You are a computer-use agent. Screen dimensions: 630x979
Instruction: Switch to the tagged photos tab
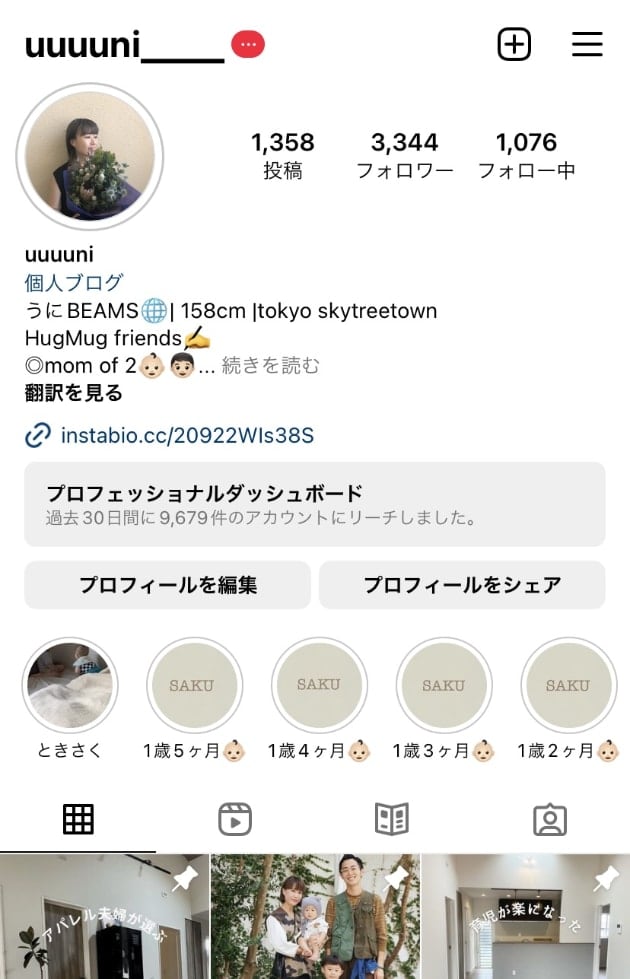550,819
